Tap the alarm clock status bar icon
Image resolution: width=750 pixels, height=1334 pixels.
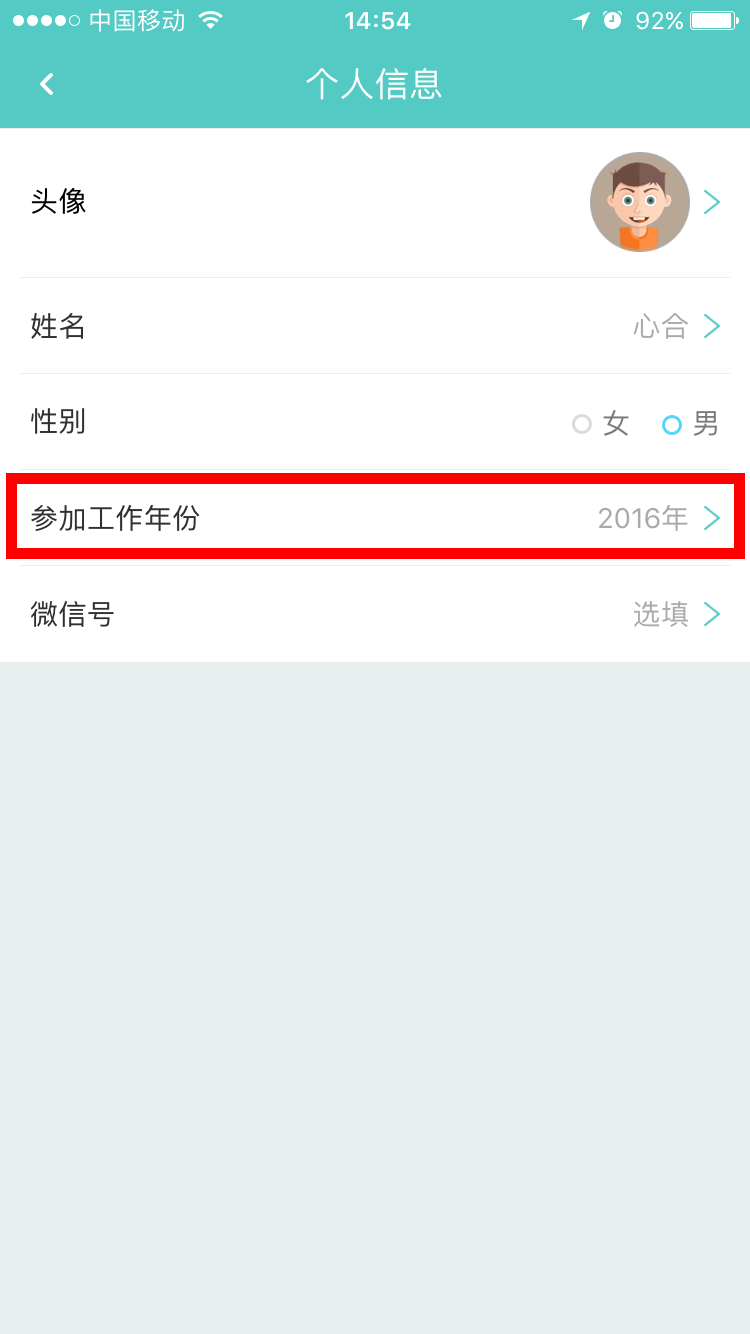pyautogui.click(x=610, y=19)
